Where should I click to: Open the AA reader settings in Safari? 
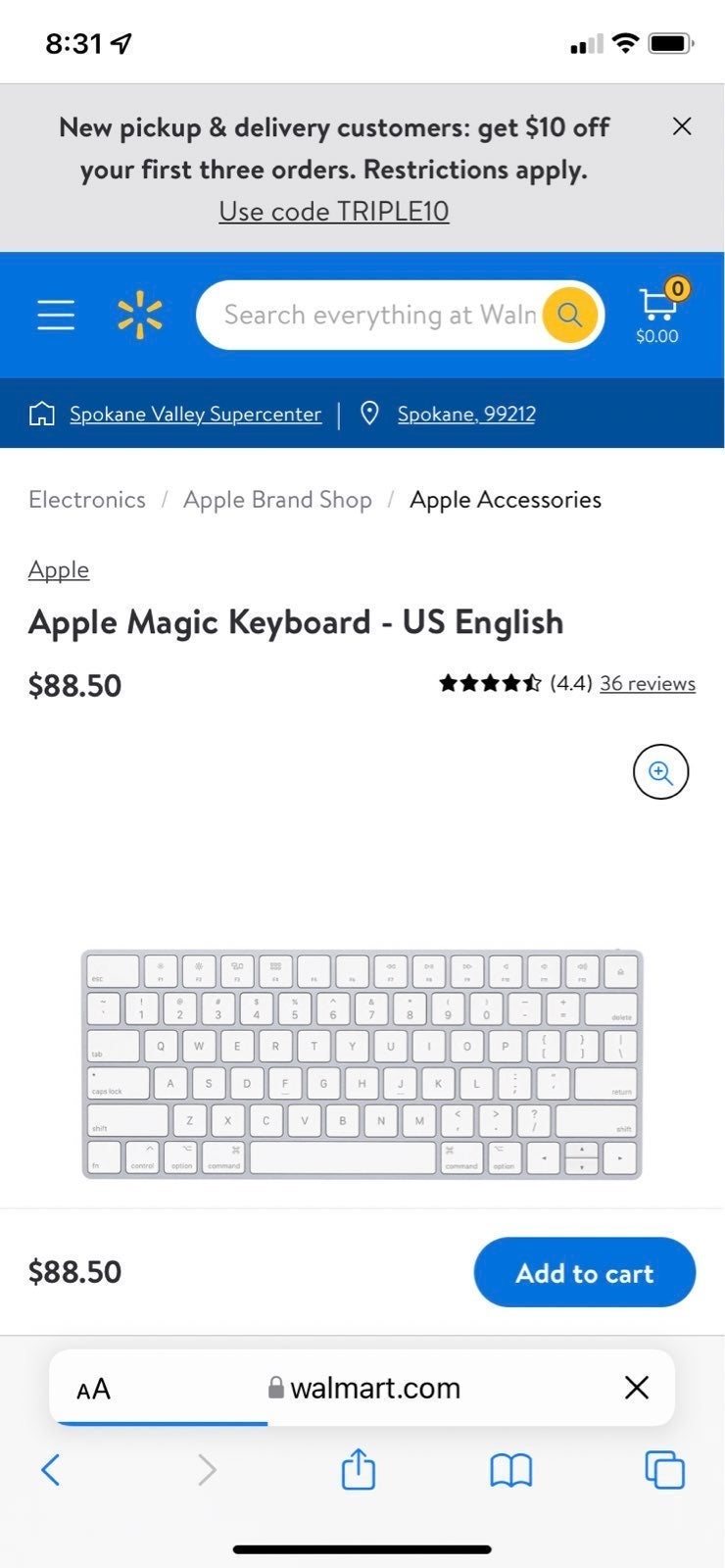click(94, 1389)
